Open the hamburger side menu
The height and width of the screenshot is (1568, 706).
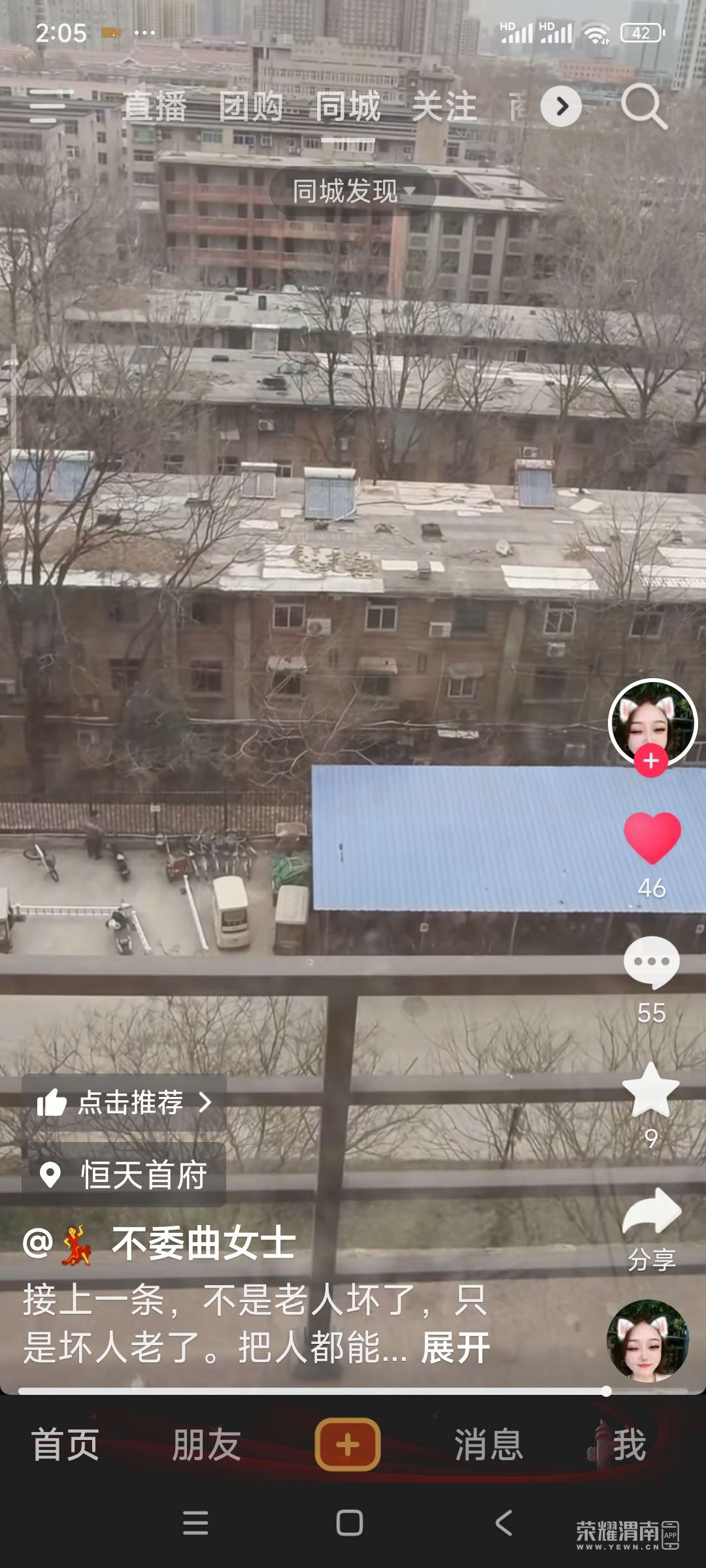[x=47, y=106]
